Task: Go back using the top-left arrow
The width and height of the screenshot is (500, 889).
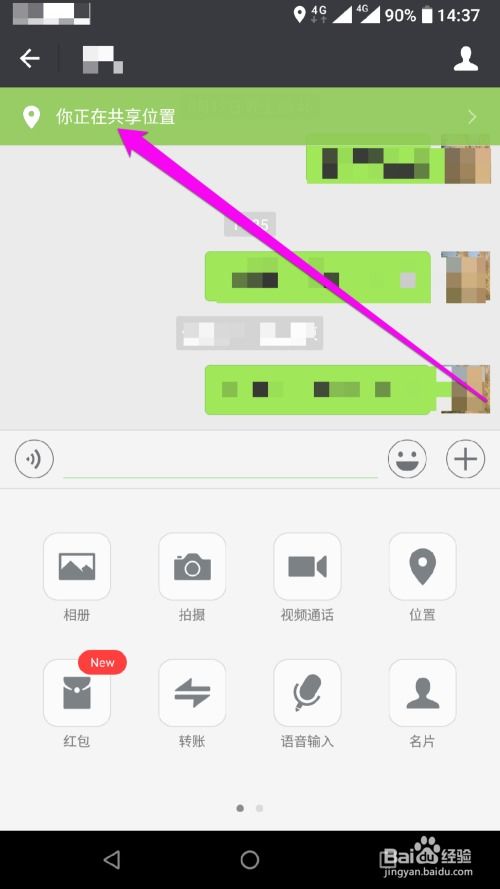Action: click(29, 58)
